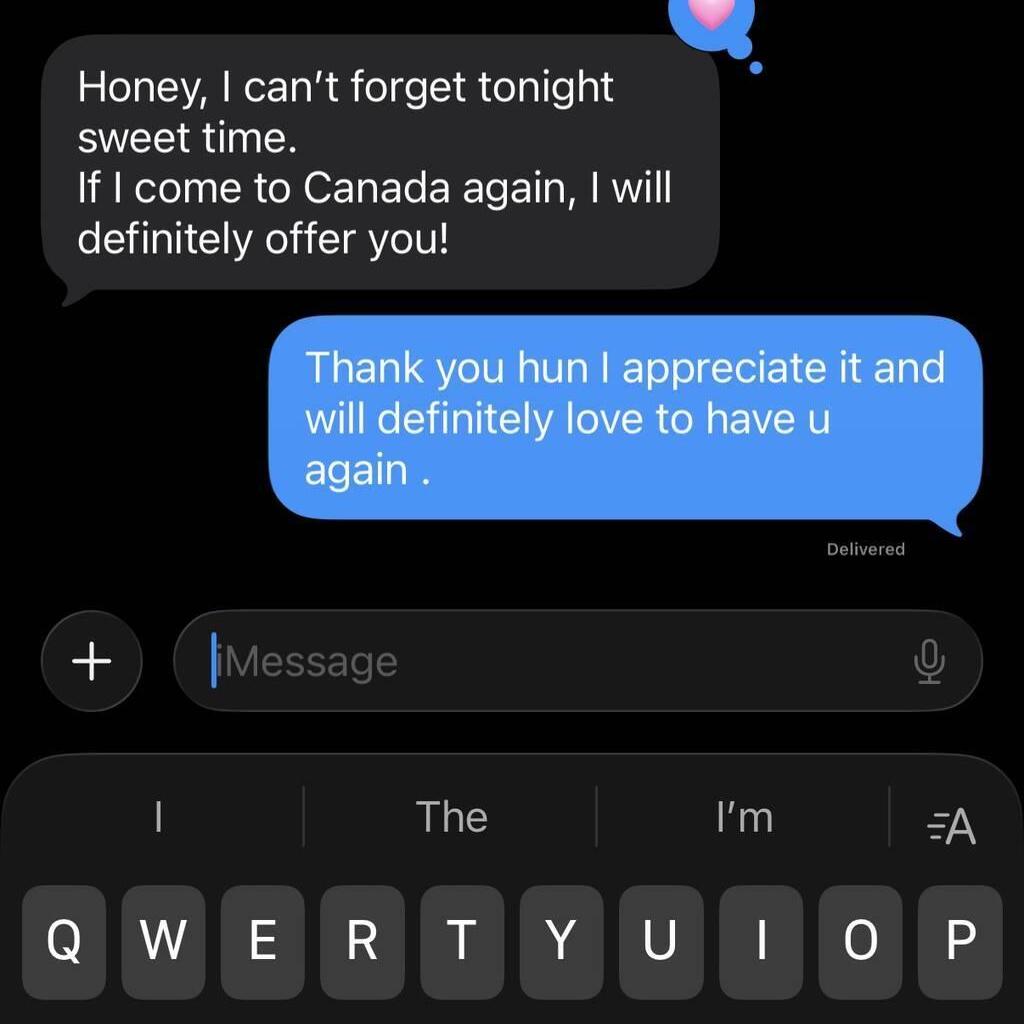Start dictation with the microphone icon
Image resolution: width=1024 pixels, height=1024 pixels.
click(929, 661)
